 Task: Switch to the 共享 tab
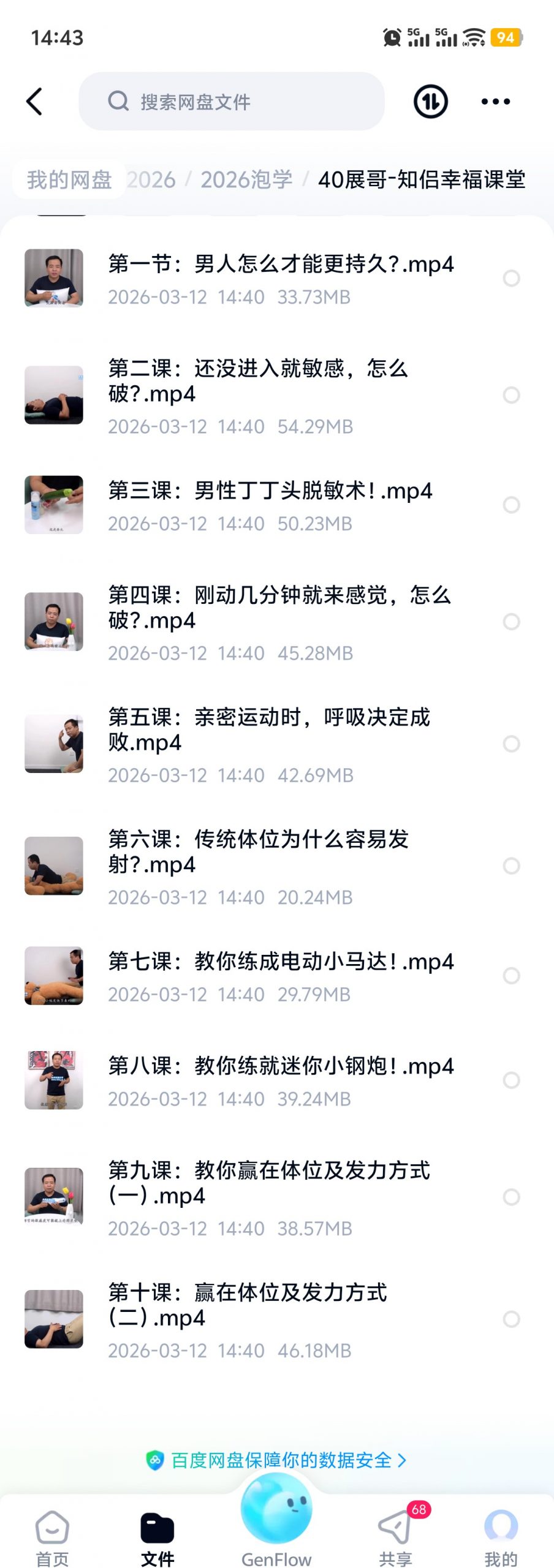coord(395,1537)
